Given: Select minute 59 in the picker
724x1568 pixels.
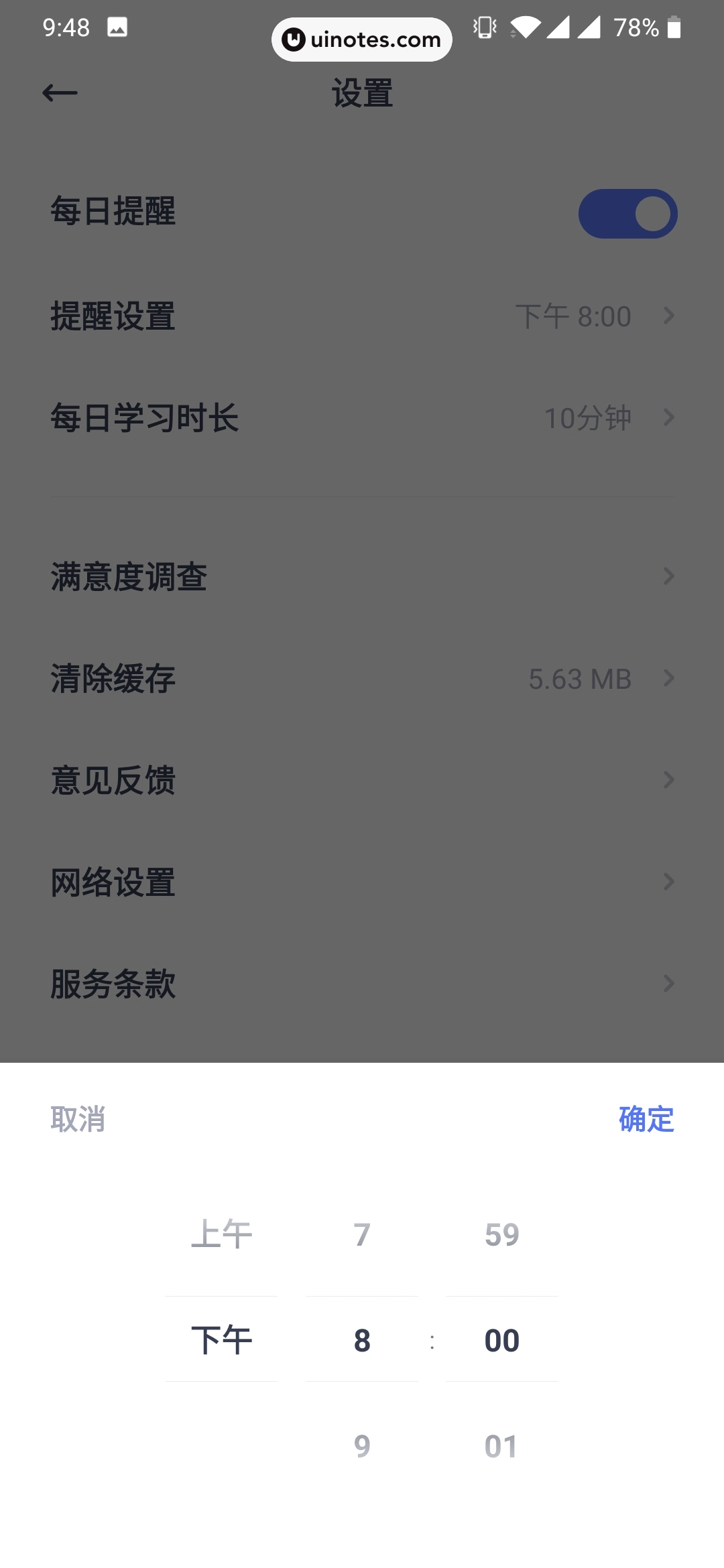Looking at the screenshot, I should (x=501, y=1234).
